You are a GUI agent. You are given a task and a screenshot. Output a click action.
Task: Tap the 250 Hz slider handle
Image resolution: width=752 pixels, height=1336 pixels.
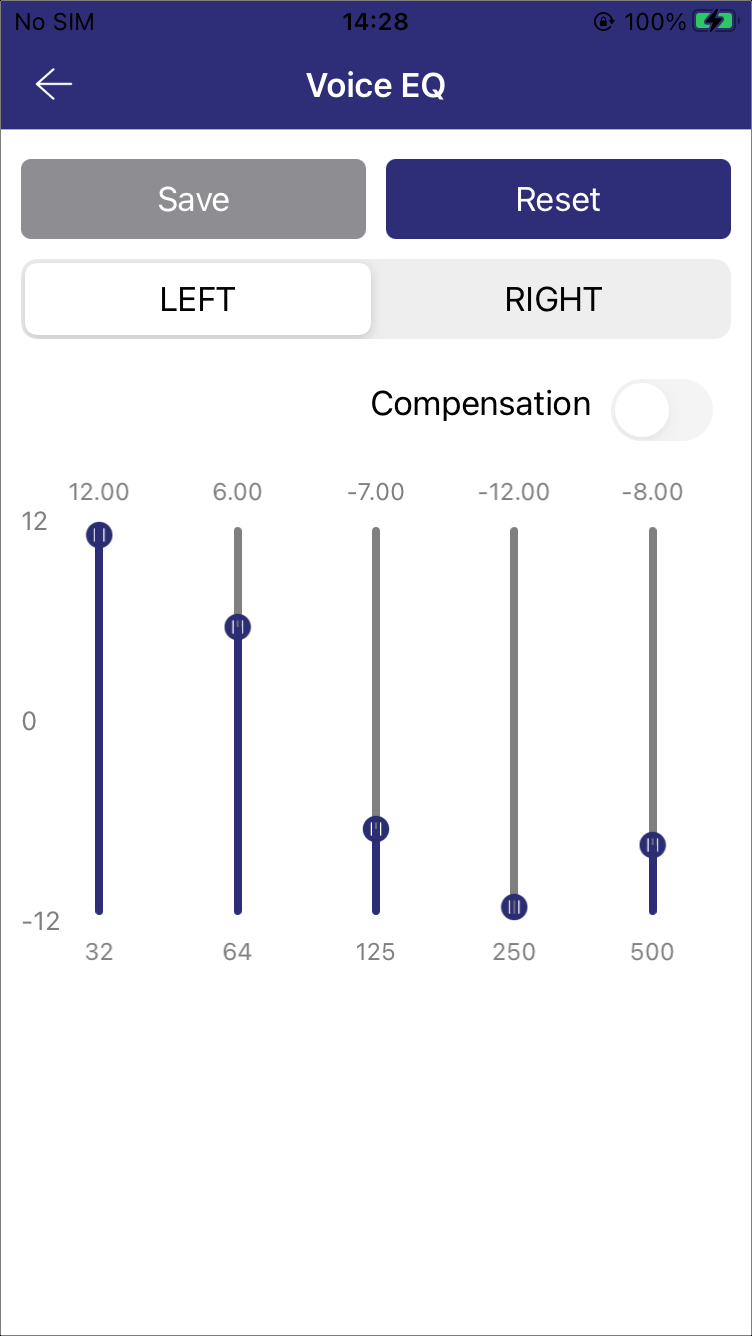pos(514,907)
